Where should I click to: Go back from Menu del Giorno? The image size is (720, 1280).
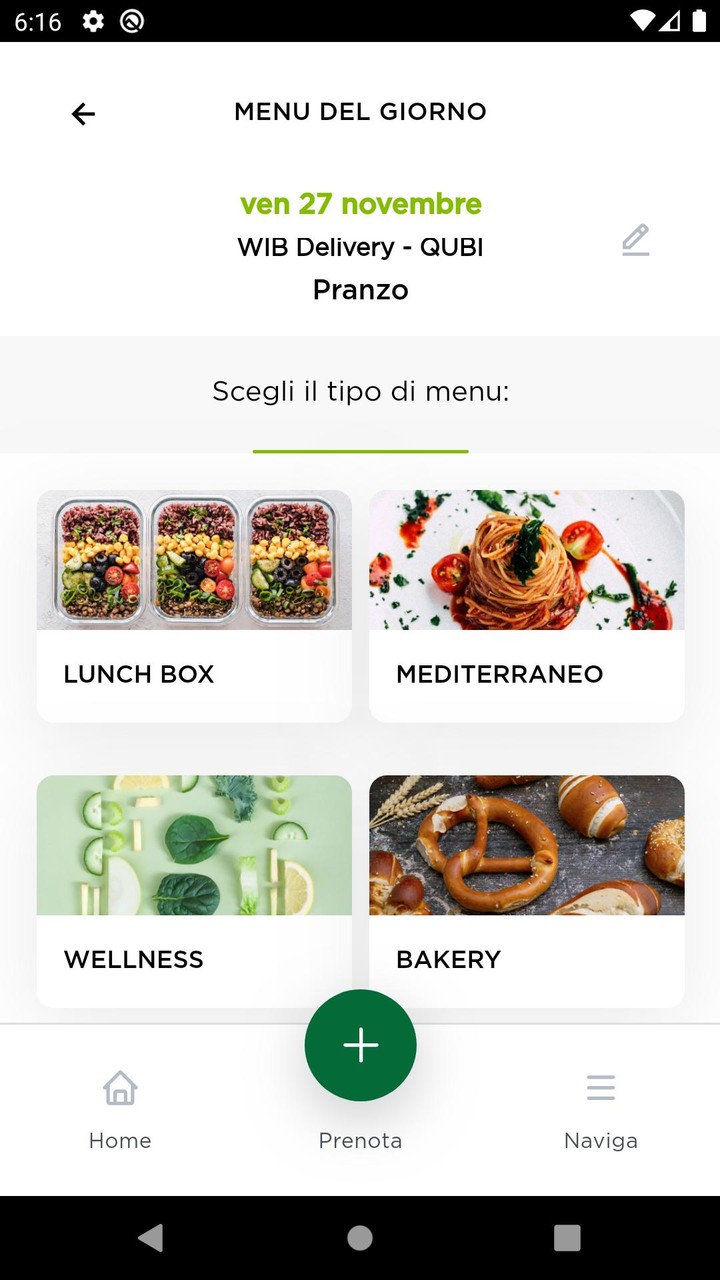[x=83, y=114]
